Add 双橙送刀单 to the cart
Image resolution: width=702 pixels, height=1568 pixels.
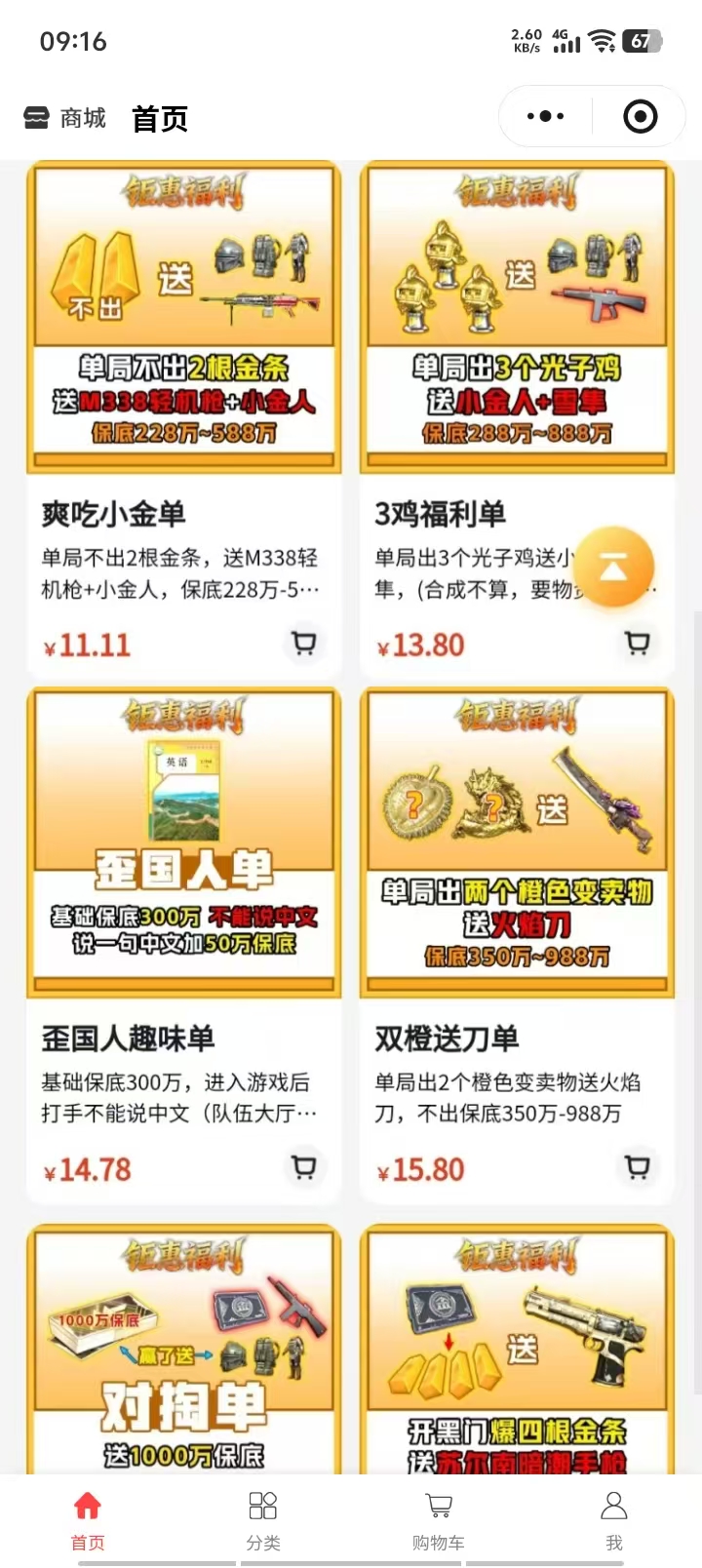pyautogui.click(x=638, y=1167)
